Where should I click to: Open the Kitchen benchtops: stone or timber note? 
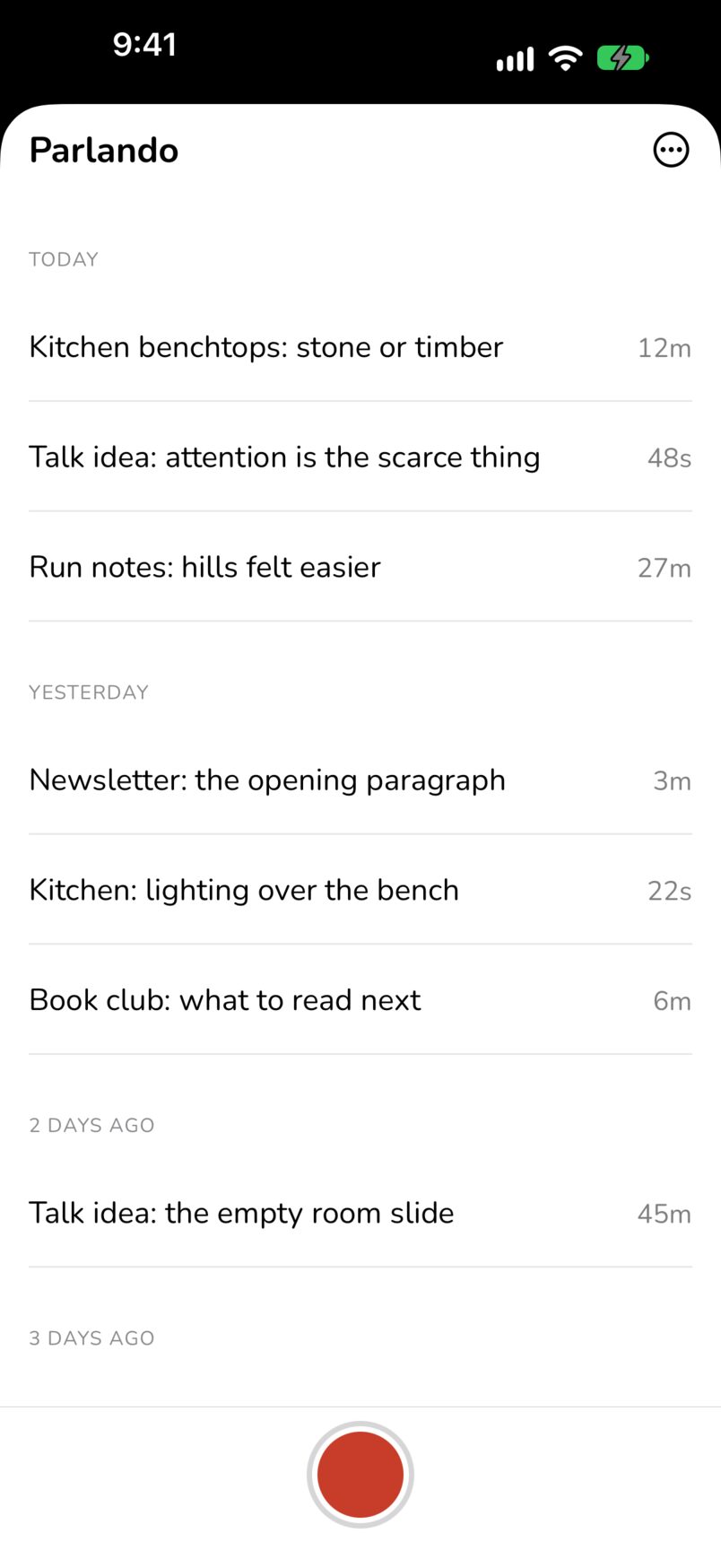point(360,347)
